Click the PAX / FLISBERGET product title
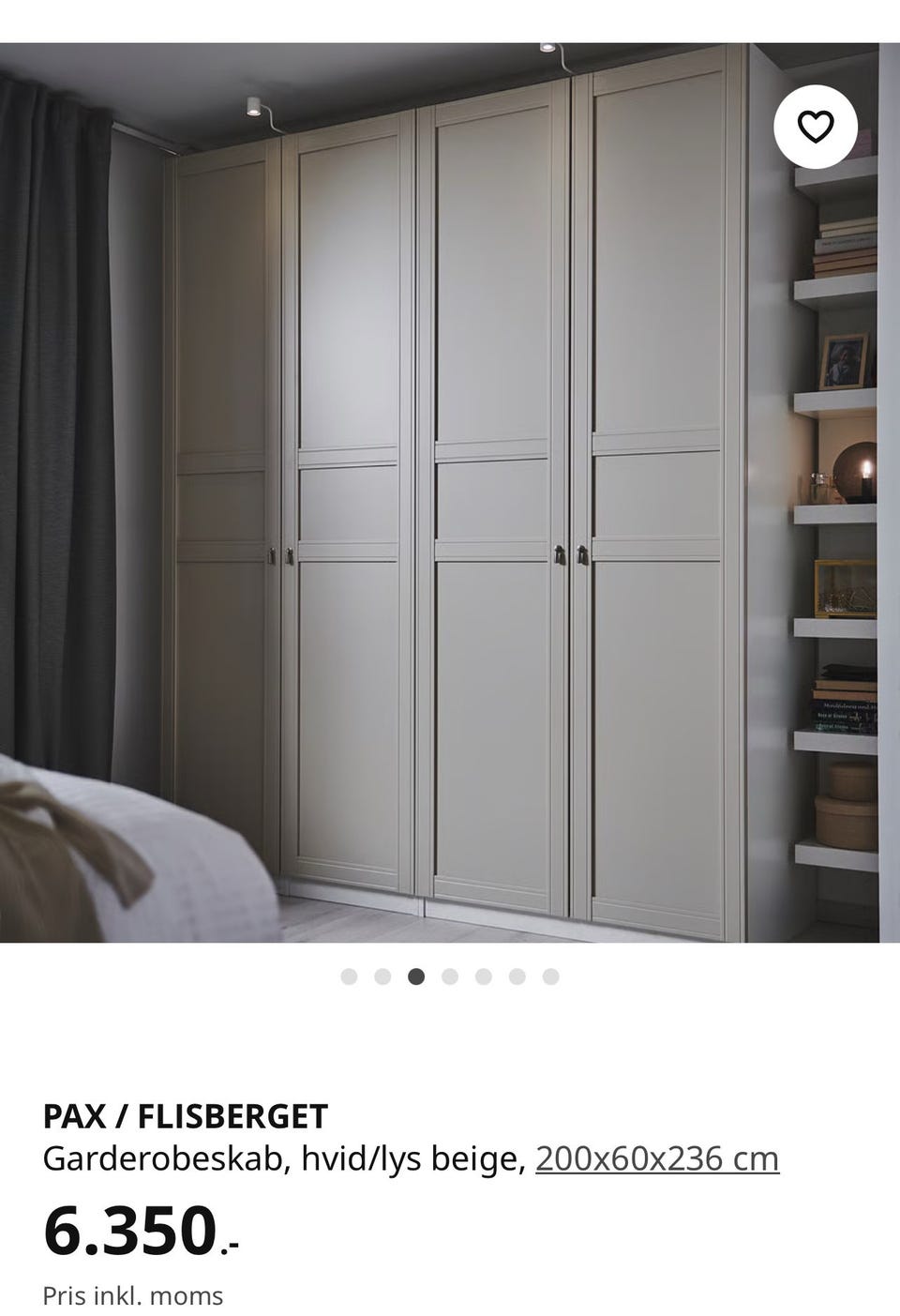 coord(185,1116)
